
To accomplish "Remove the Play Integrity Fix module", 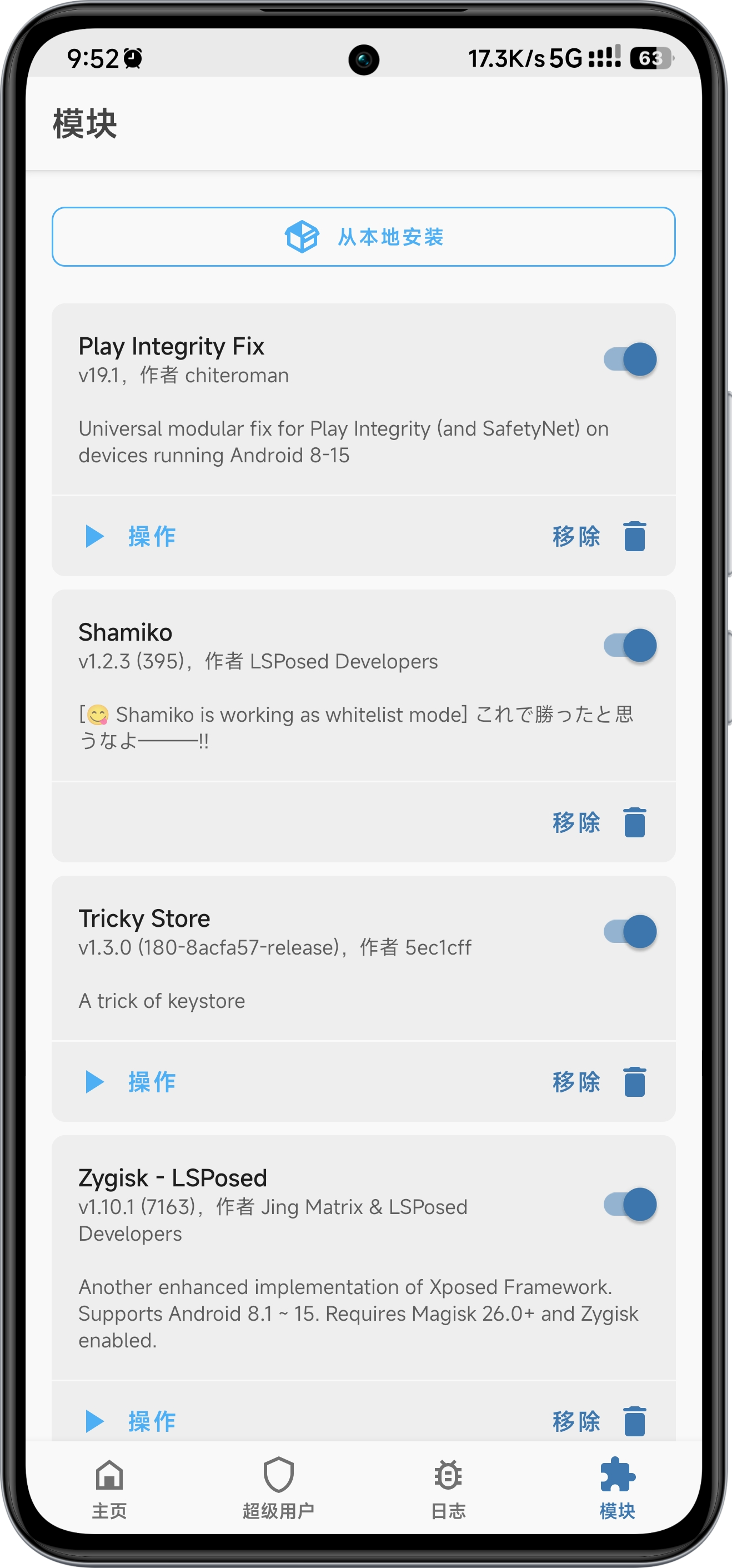I will (599, 536).
